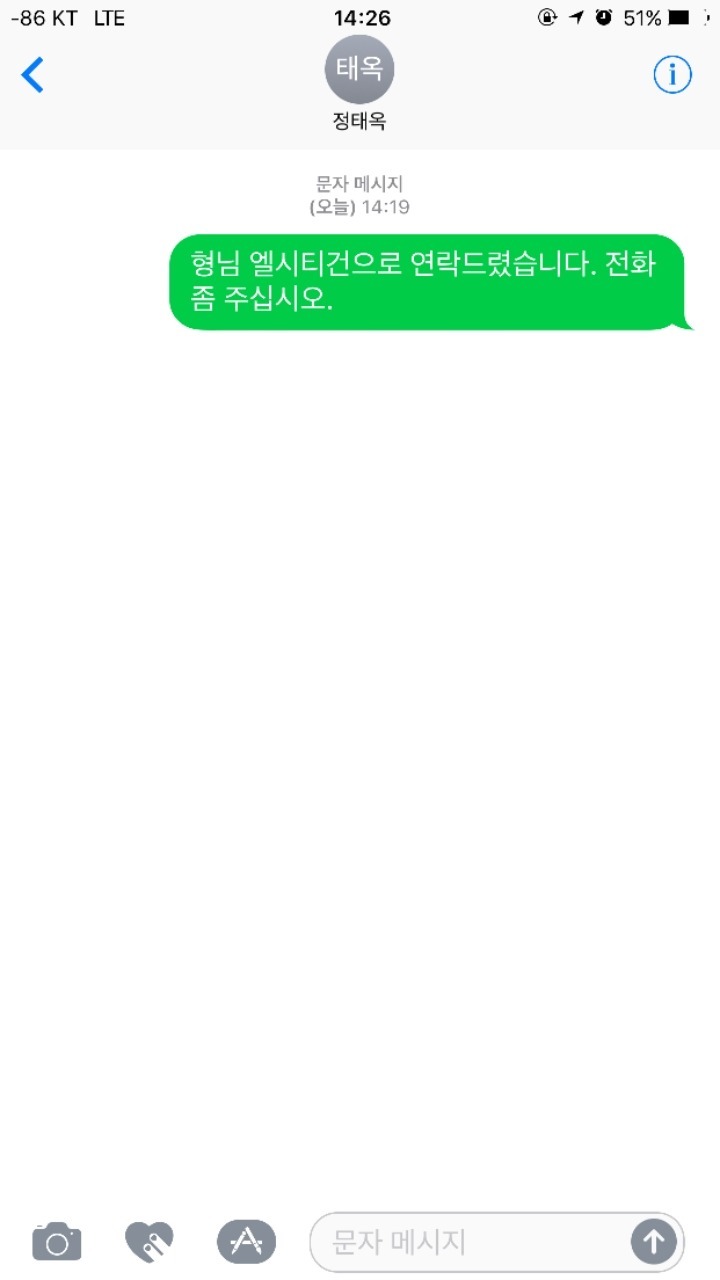Screen dimensions: 720x1280
Task: Tap the LTE indicator in the status bar
Action: point(108,17)
